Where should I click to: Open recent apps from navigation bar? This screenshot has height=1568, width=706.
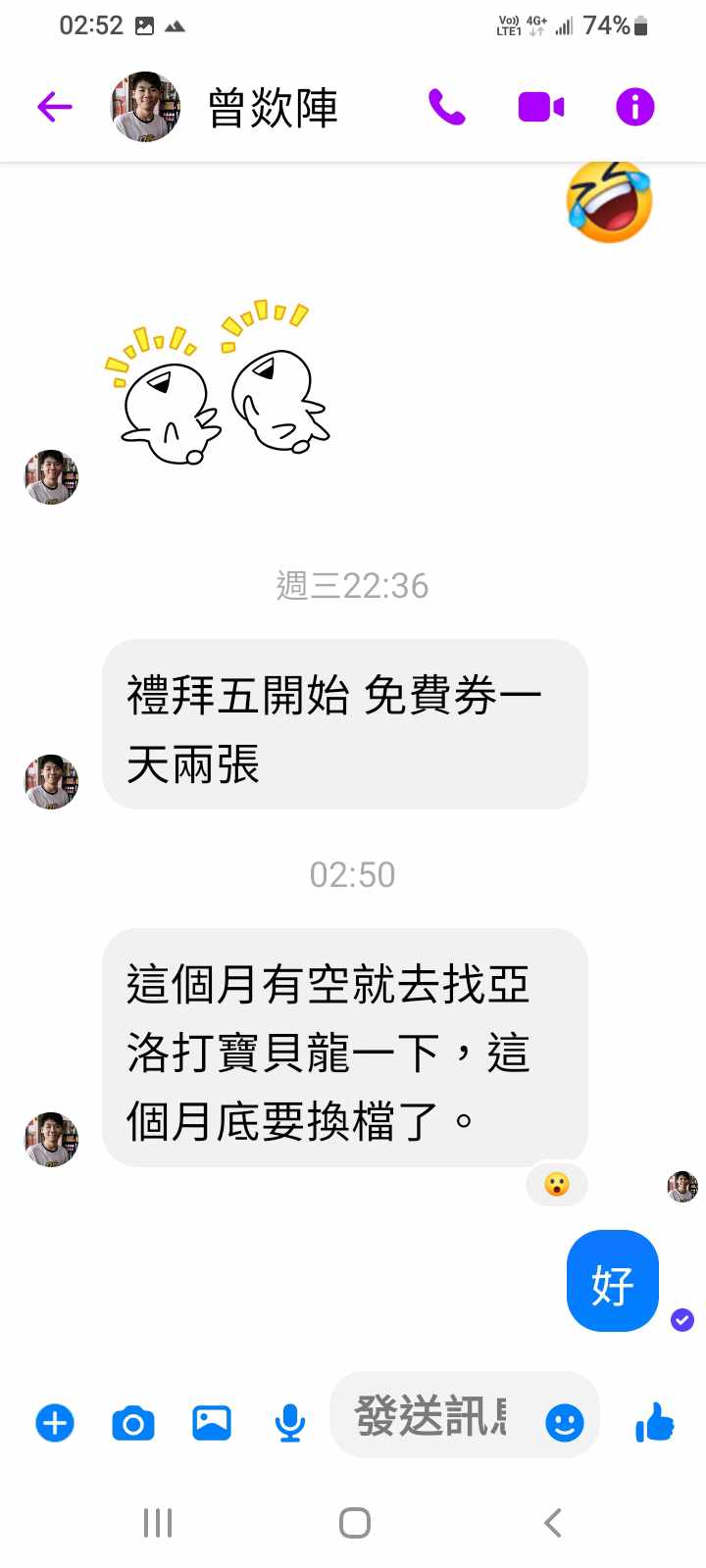[158, 1523]
